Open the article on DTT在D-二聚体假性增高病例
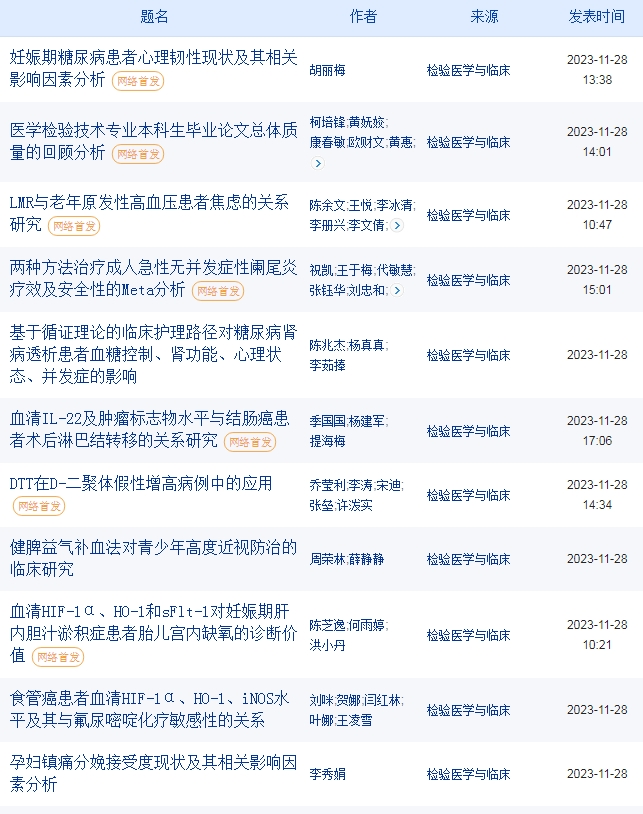The height and width of the screenshot is (814, 643). coord(141,483)
